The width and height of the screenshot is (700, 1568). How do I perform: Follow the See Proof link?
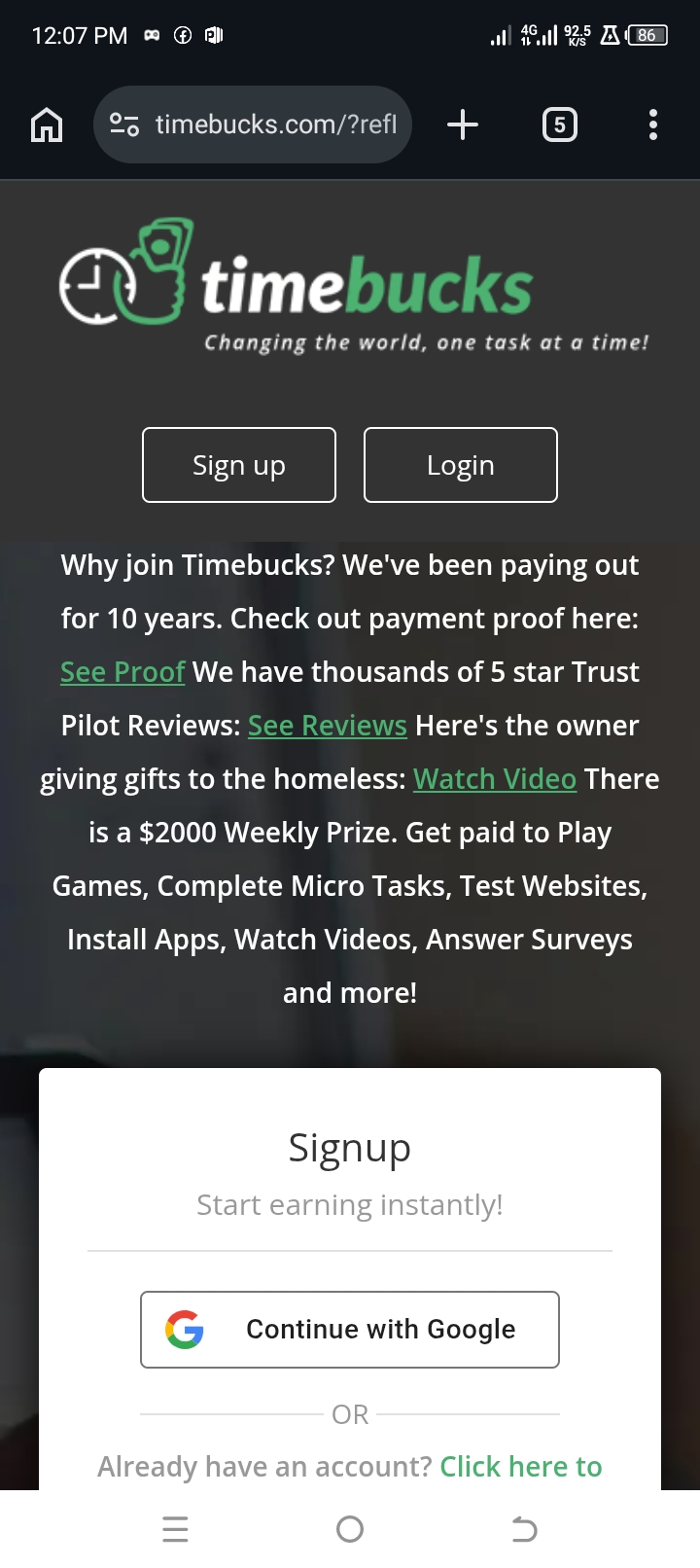pos(122,672)
